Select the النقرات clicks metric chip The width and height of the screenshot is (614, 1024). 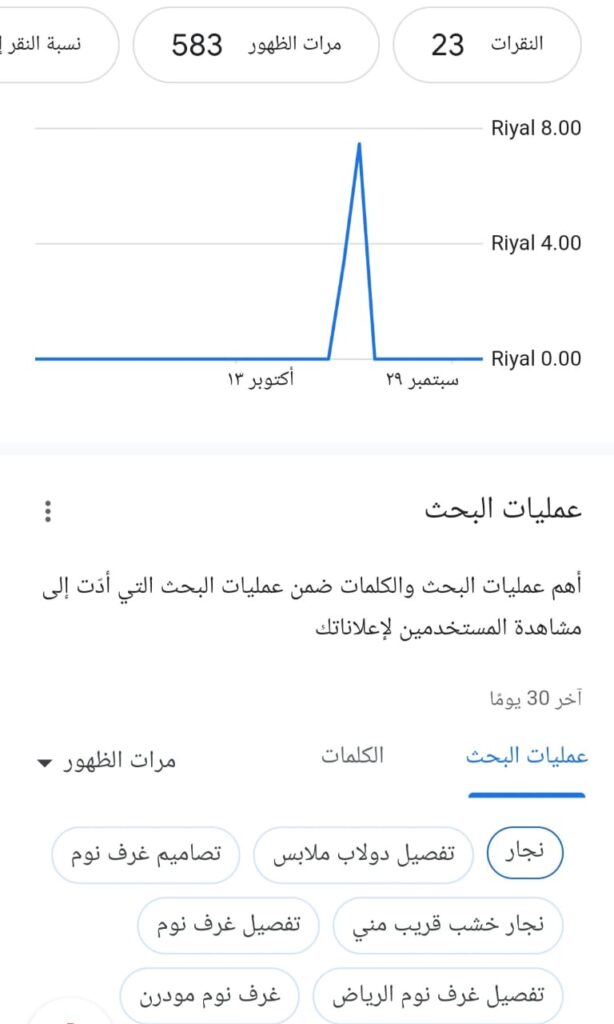488,45
